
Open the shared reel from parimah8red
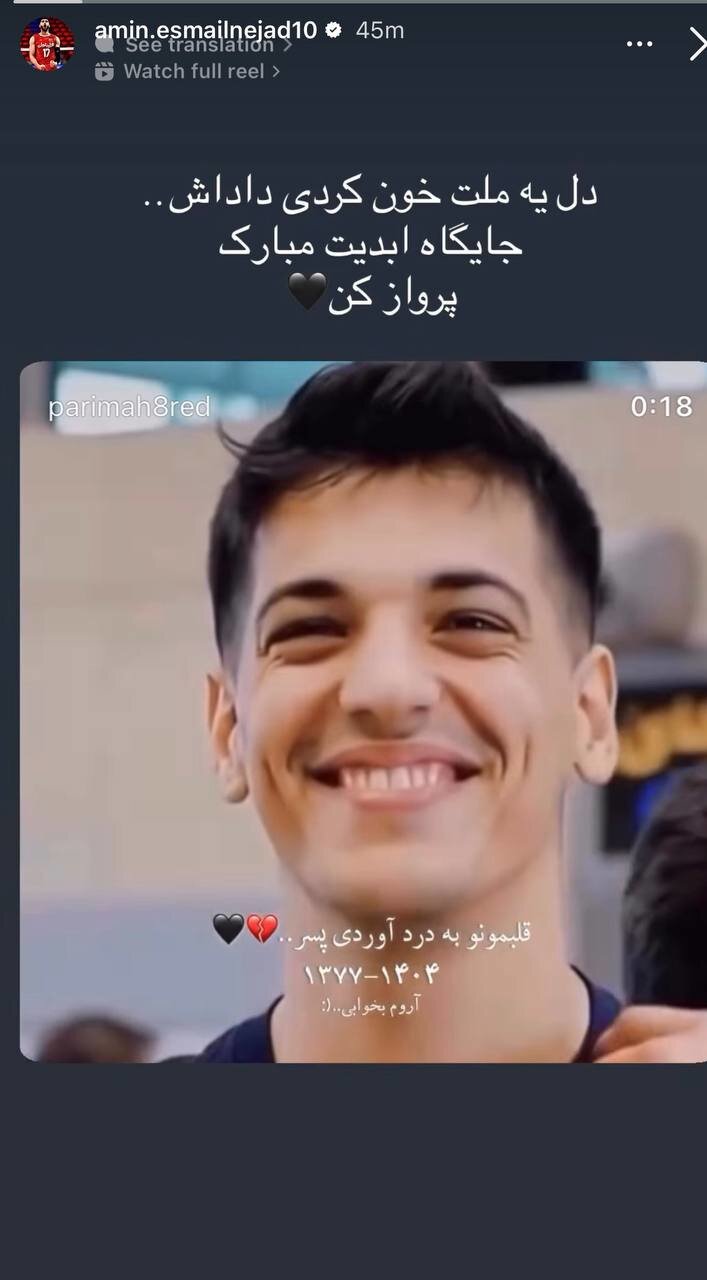[x=363, y=710]
